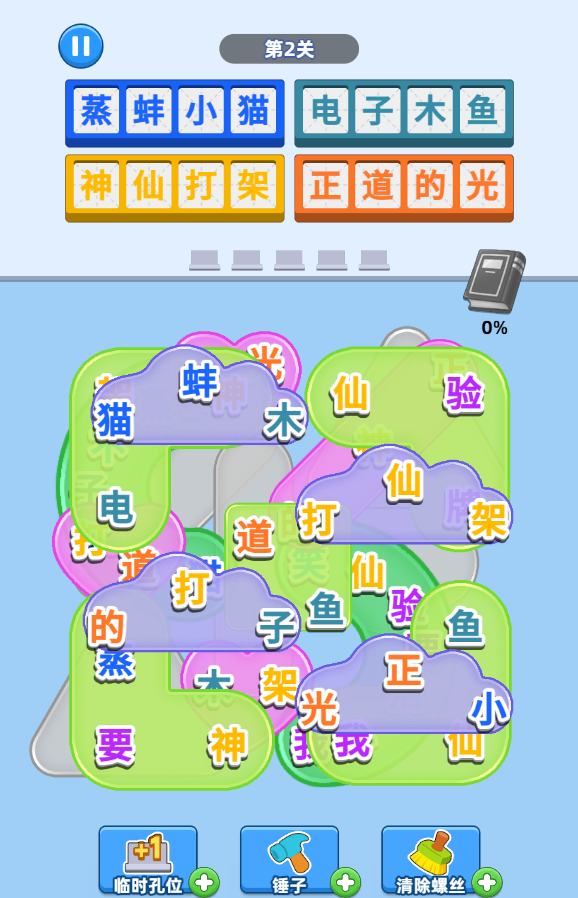This screenshot has width=578, height=898.
Task: Pick the blue 猫 character on the cloud
Action: (x=113, y=421)
